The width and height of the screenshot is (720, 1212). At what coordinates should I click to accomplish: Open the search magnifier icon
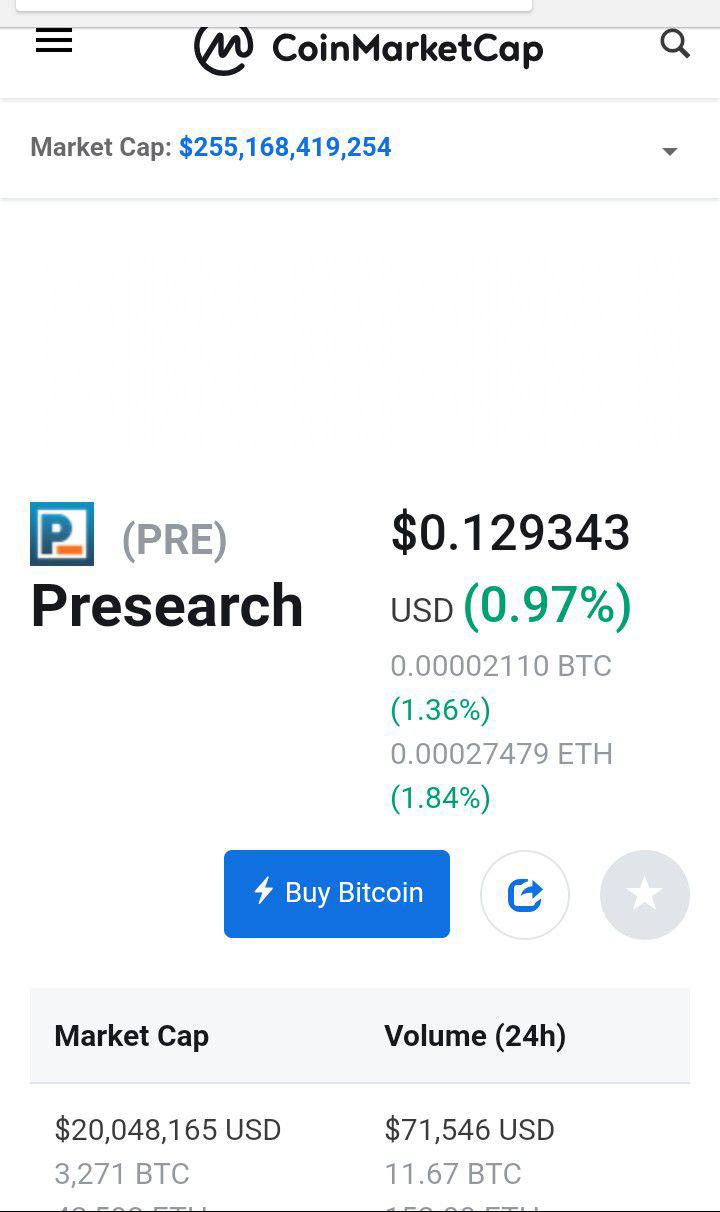point(675,44)
